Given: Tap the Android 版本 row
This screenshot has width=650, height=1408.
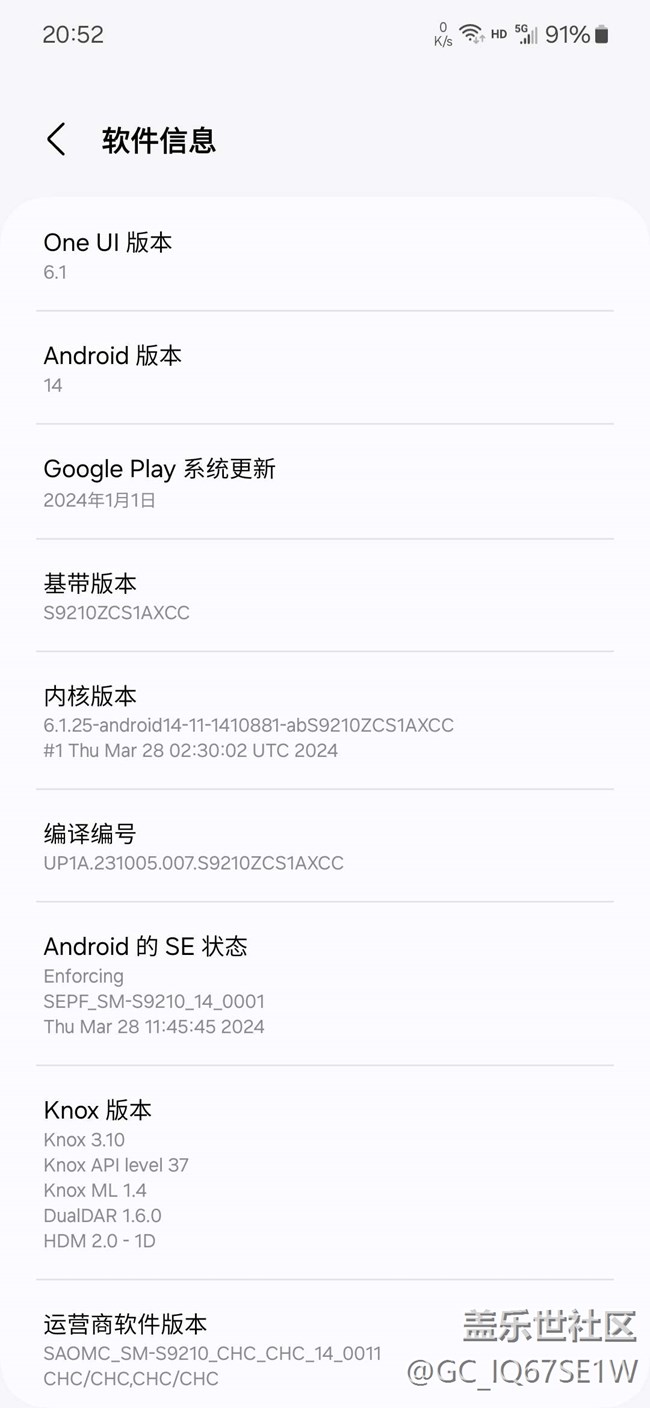Looking at the screenshot, I should tap(324, 368).
